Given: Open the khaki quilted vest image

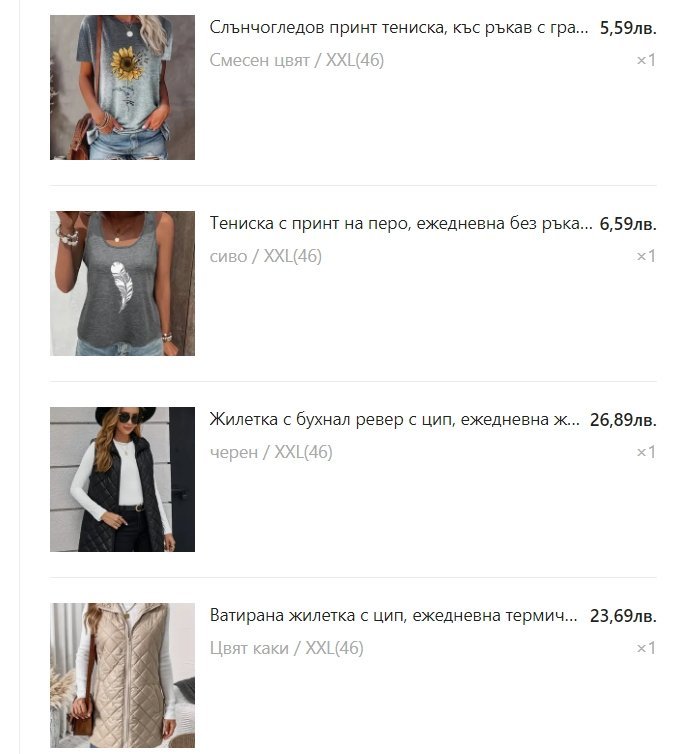Looking at the screenshot, I should pyautogui.click(x=122, y=675).
